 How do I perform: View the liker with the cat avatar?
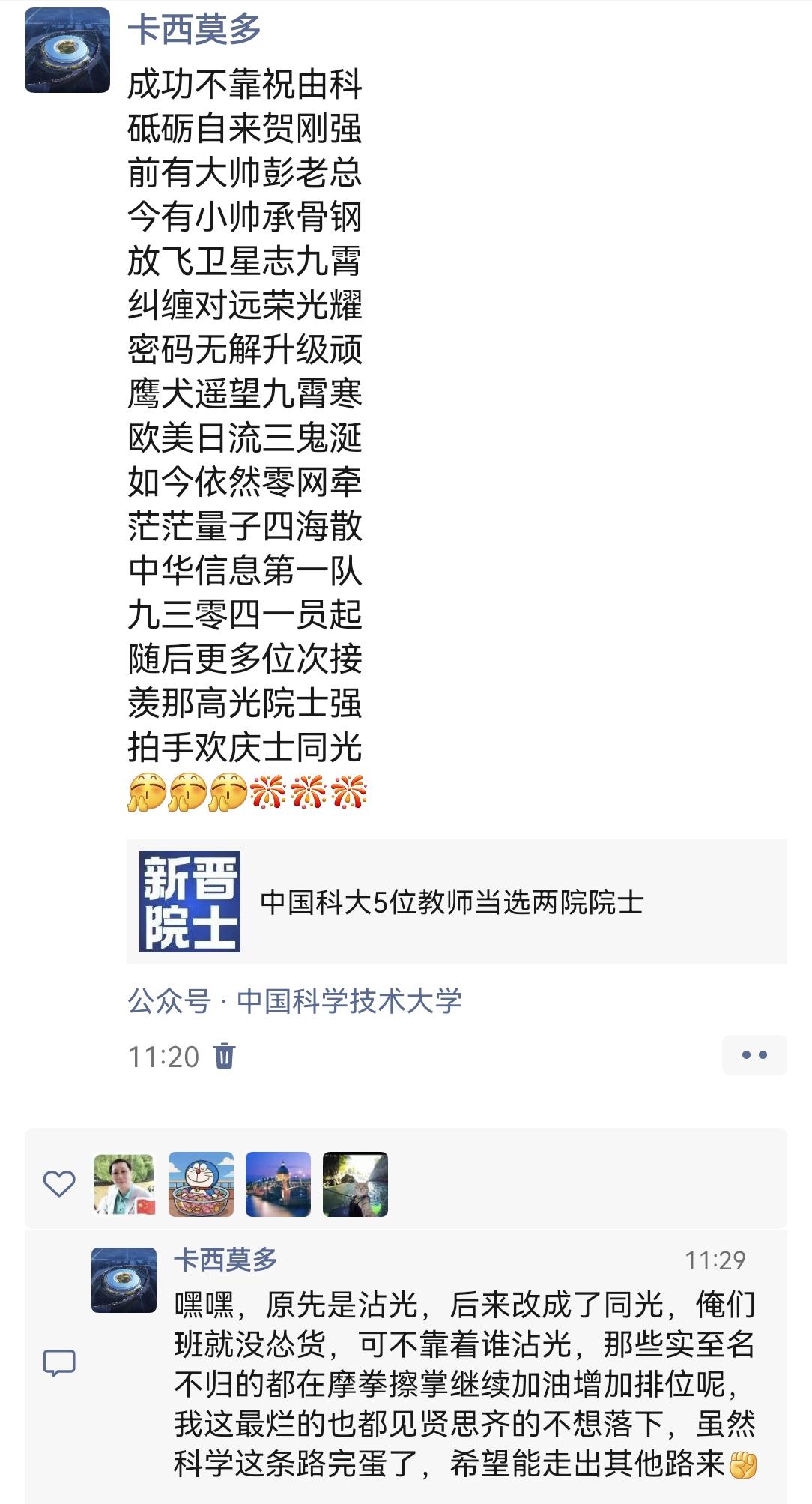[355, 1184]
